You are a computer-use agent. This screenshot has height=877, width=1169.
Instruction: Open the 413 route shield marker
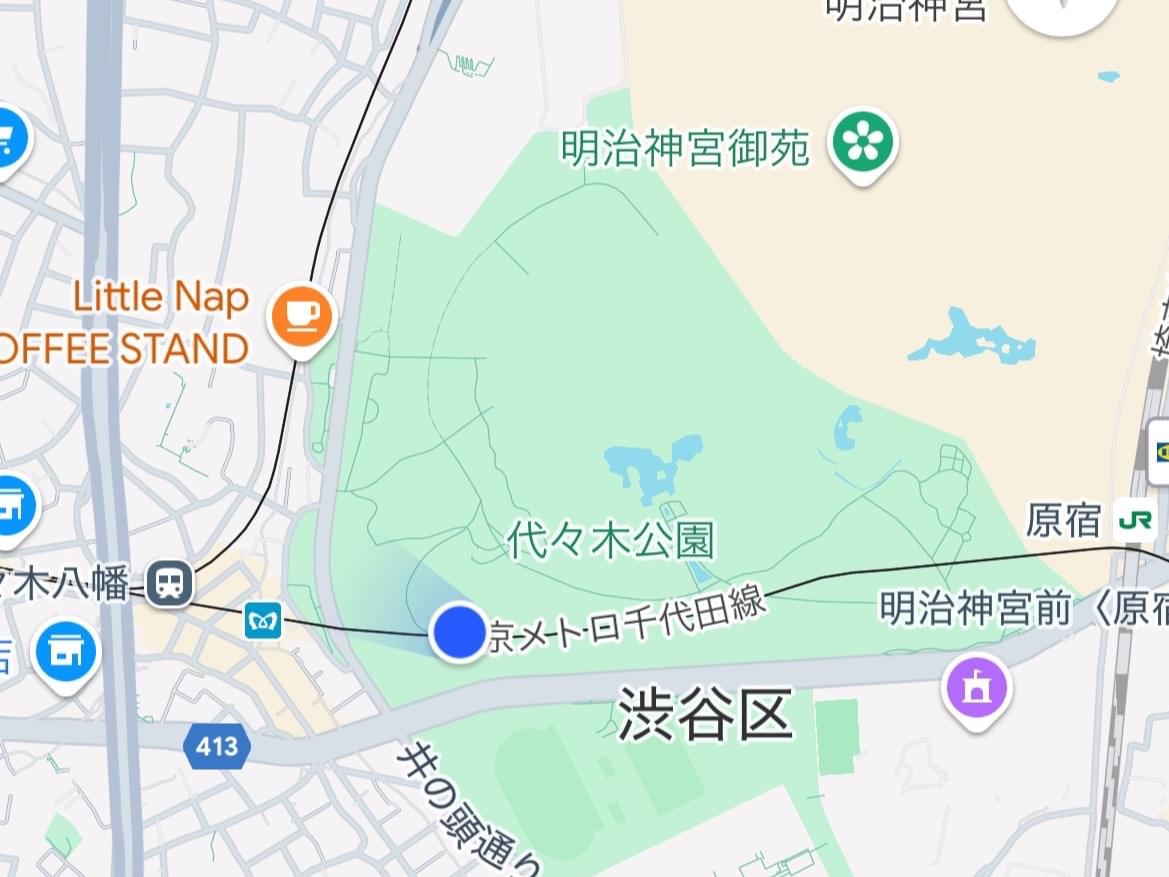click(x=217, y=746)
